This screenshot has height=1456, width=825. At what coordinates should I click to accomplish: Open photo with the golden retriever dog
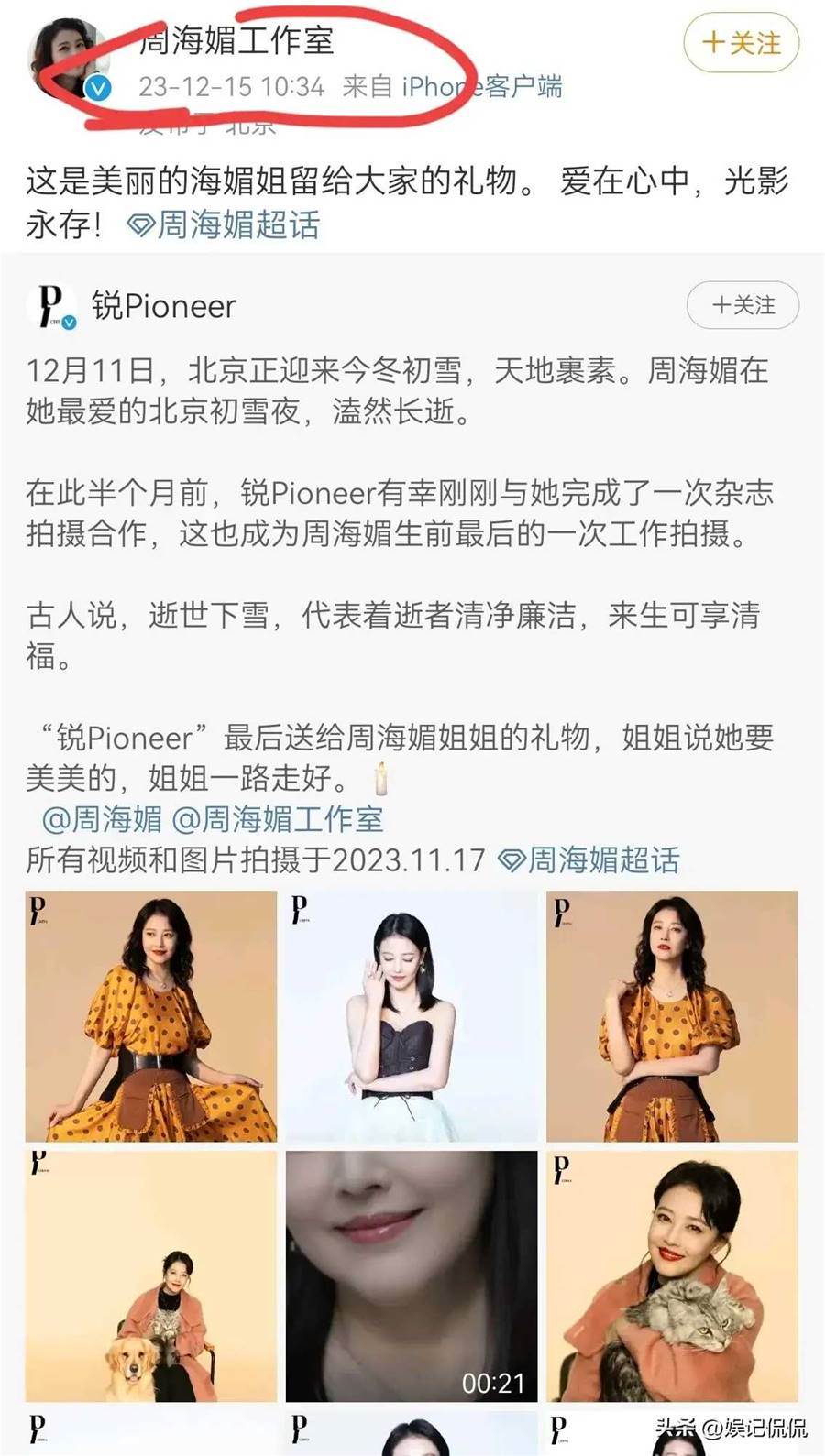pos(151,1275)
